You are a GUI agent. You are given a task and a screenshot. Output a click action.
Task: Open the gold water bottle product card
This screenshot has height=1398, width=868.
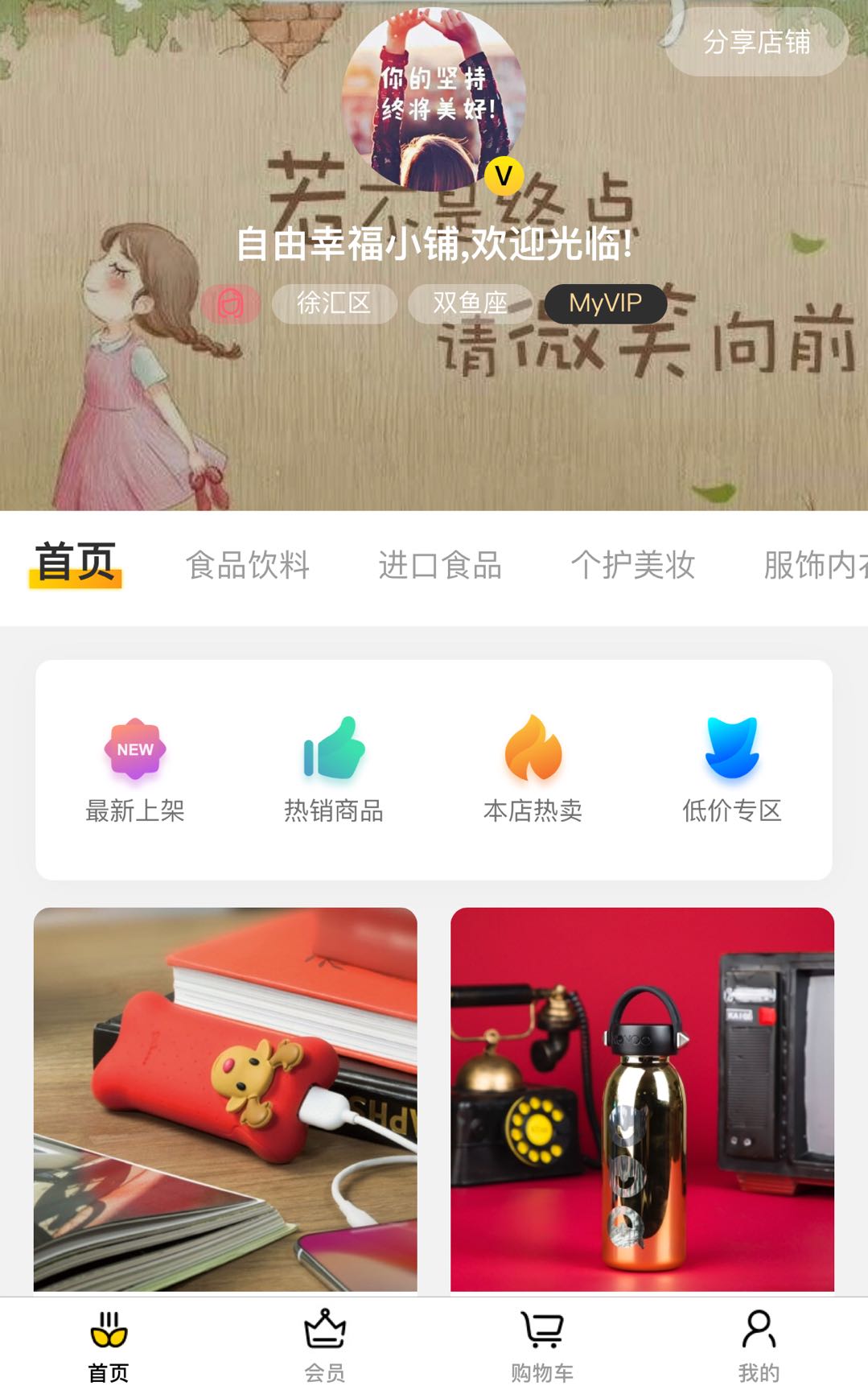click(x=642, y=1099)
